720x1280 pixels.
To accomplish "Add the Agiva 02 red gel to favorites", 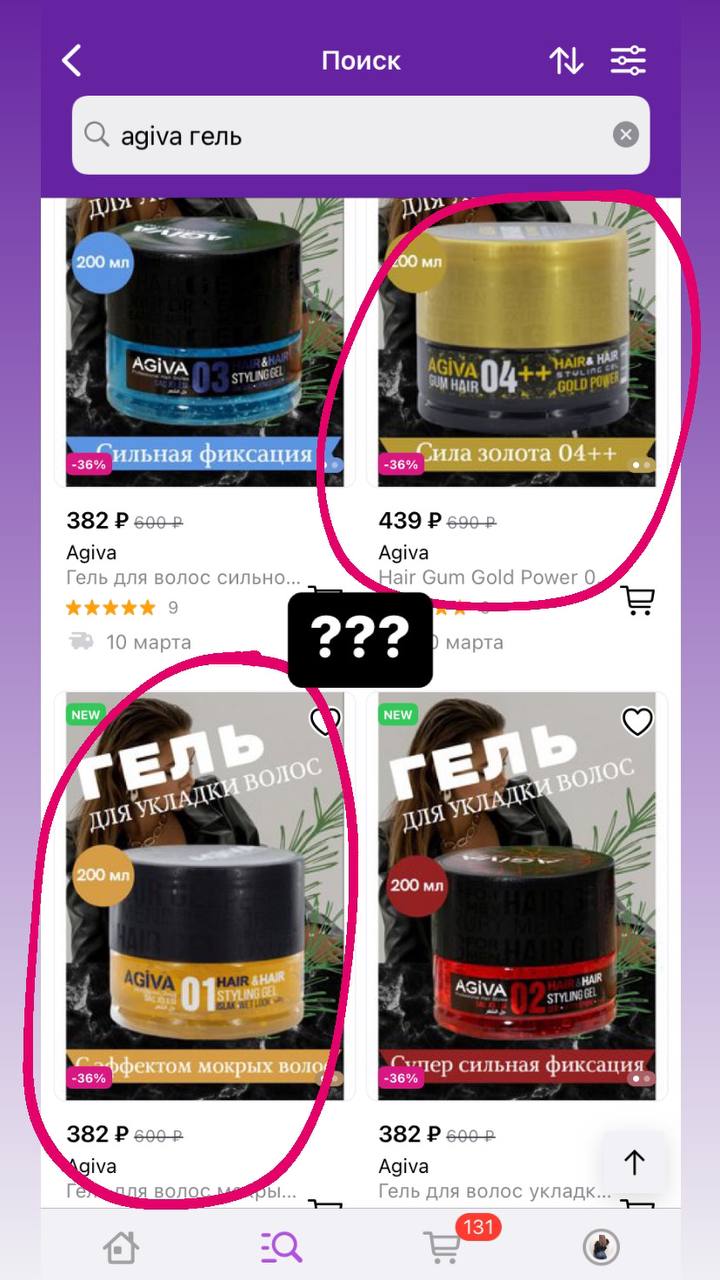I will pyautogui.click(x=637, y=721).
